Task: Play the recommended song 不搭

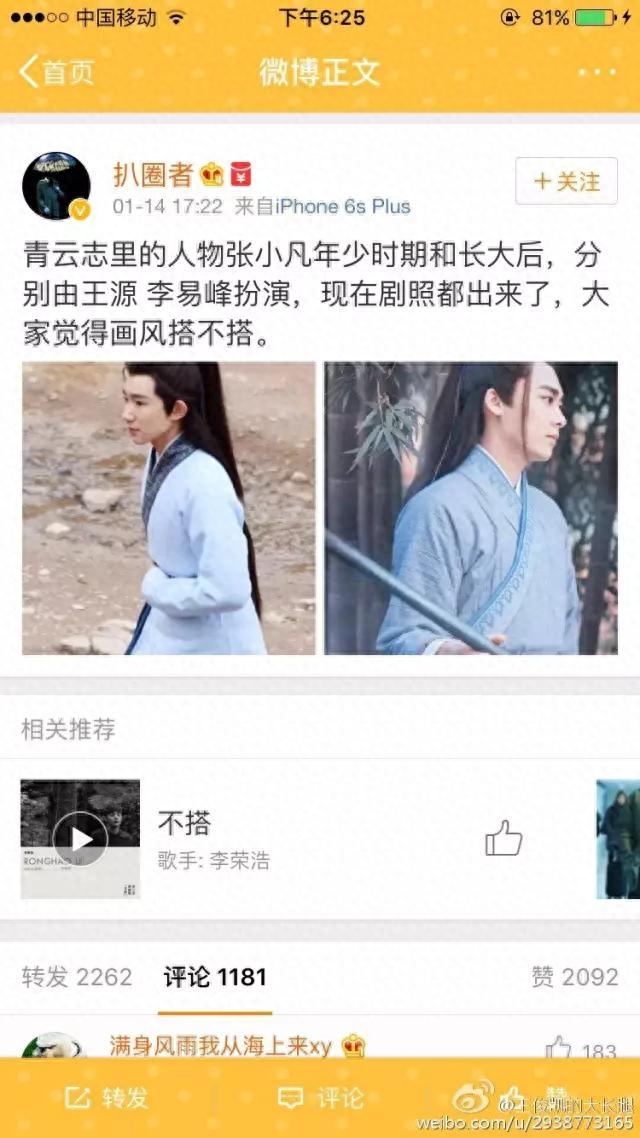Action: [x=80, y=838]
